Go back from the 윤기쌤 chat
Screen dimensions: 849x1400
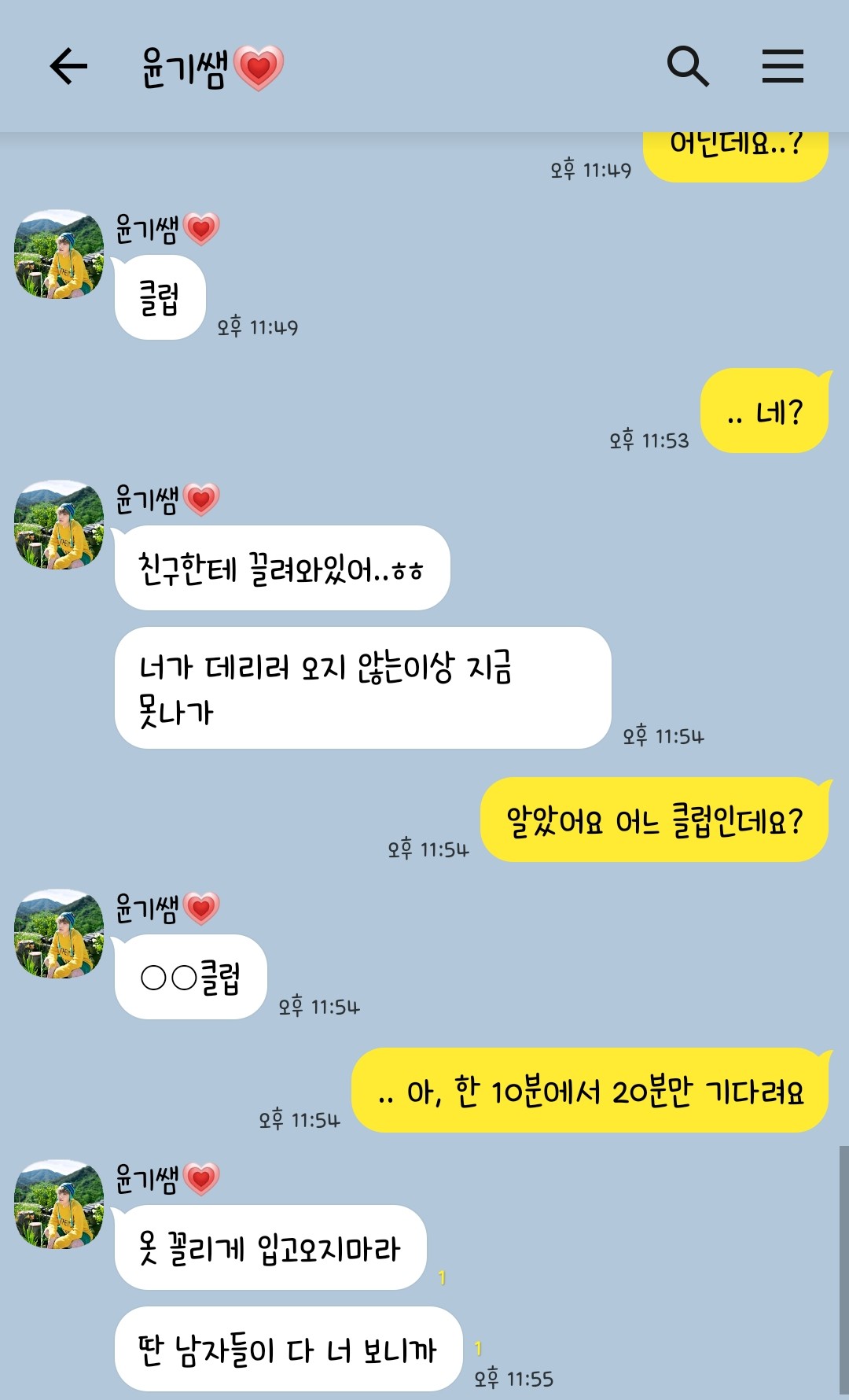68,66
